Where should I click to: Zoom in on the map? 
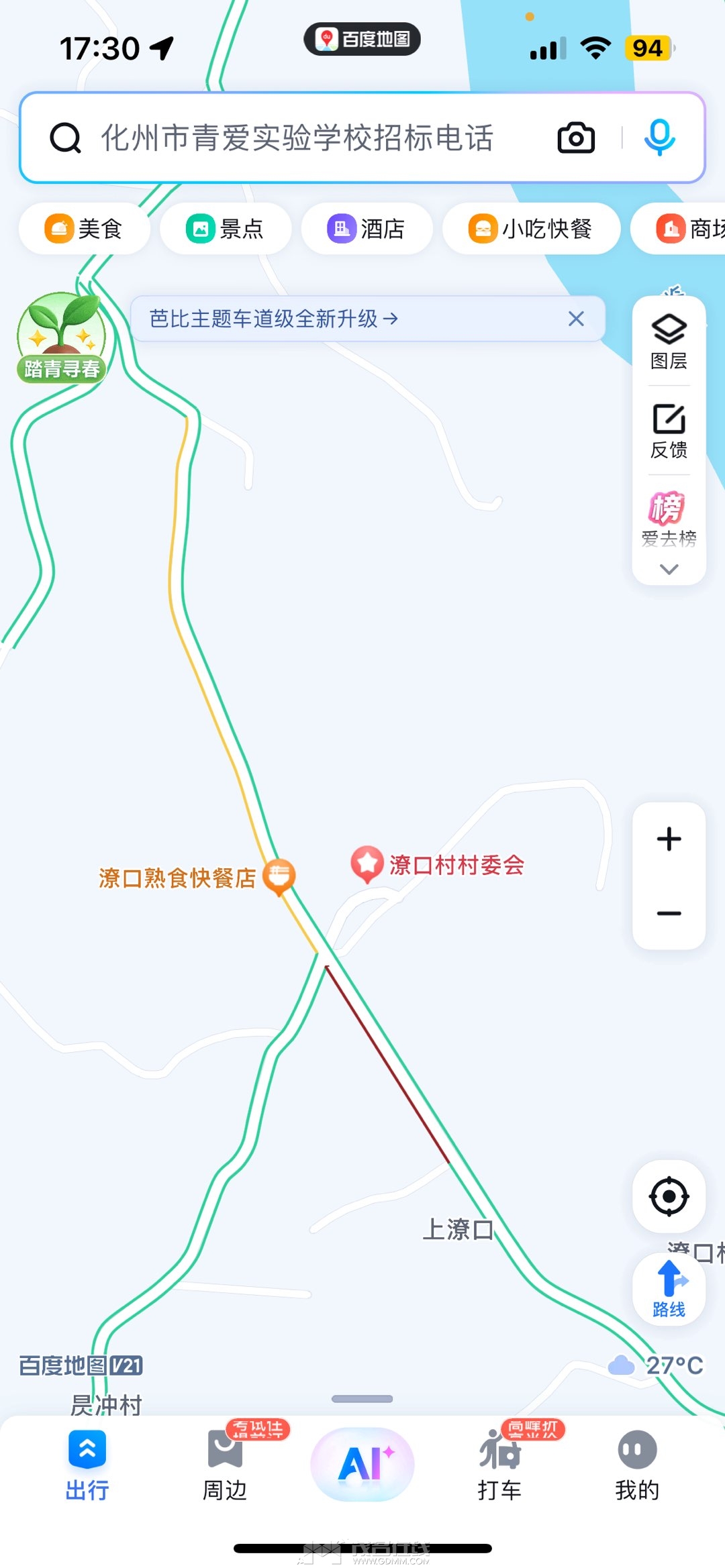click(669, 839)
